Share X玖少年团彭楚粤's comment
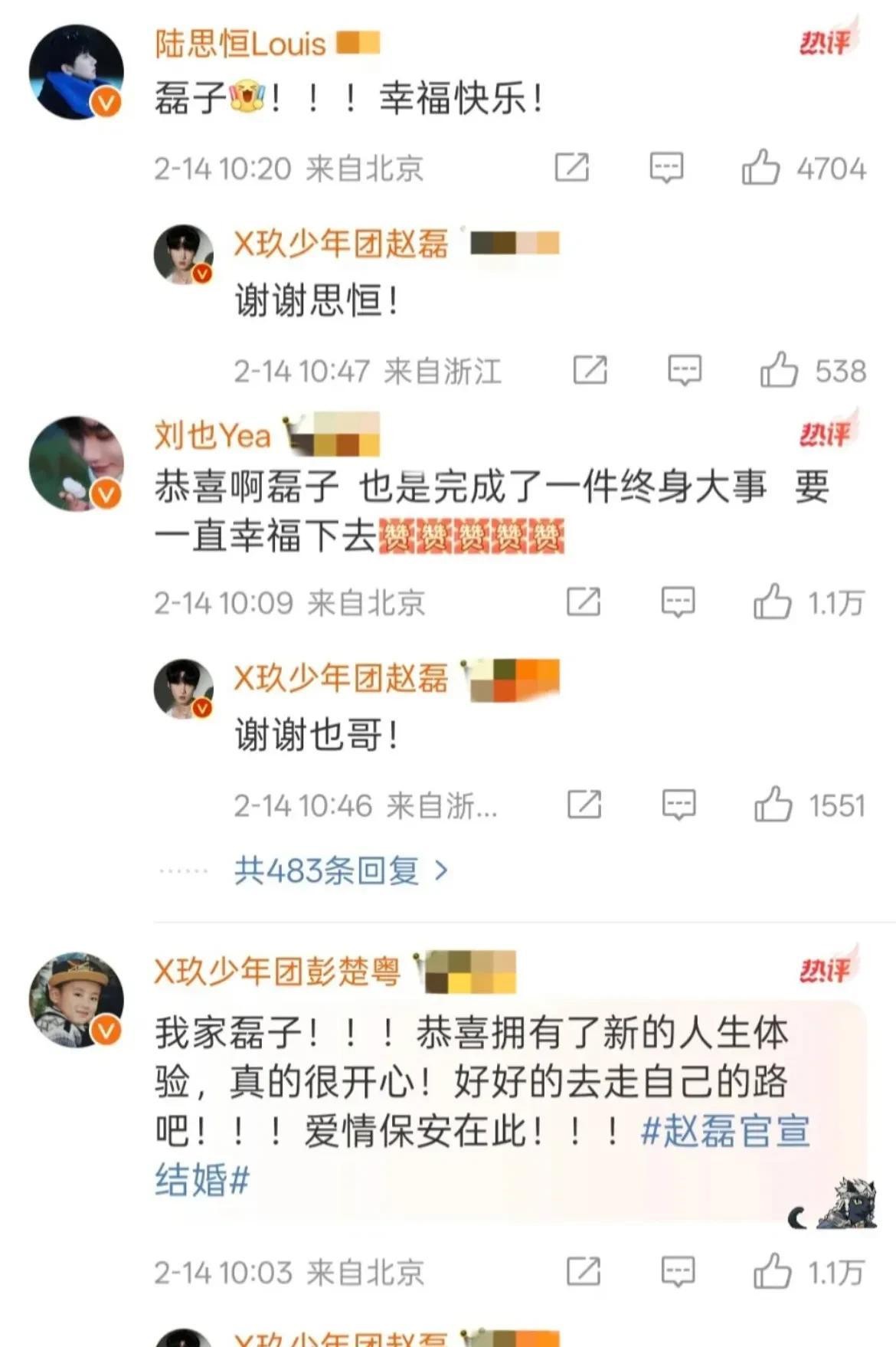 [584, 1273]
